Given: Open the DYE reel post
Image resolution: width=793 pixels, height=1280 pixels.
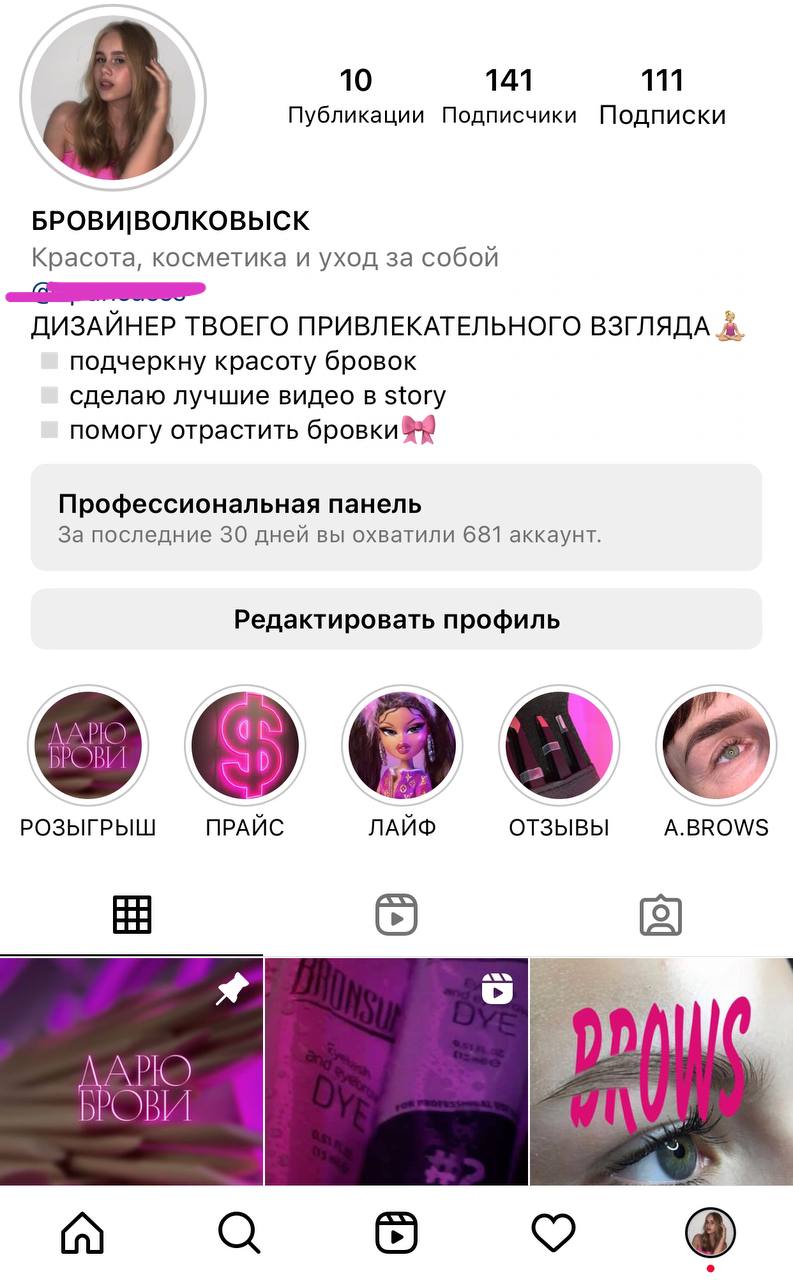Looking at the screenshot, I should click(396, 1071).
